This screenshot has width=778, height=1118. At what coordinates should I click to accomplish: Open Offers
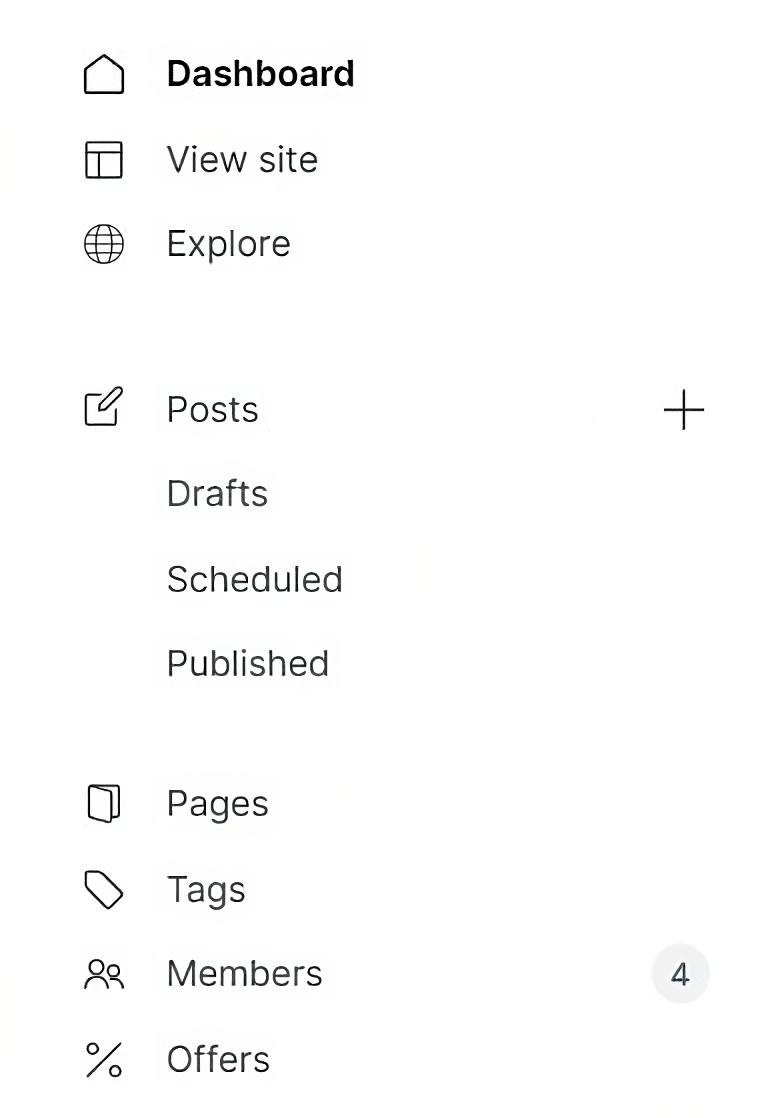218,1060
